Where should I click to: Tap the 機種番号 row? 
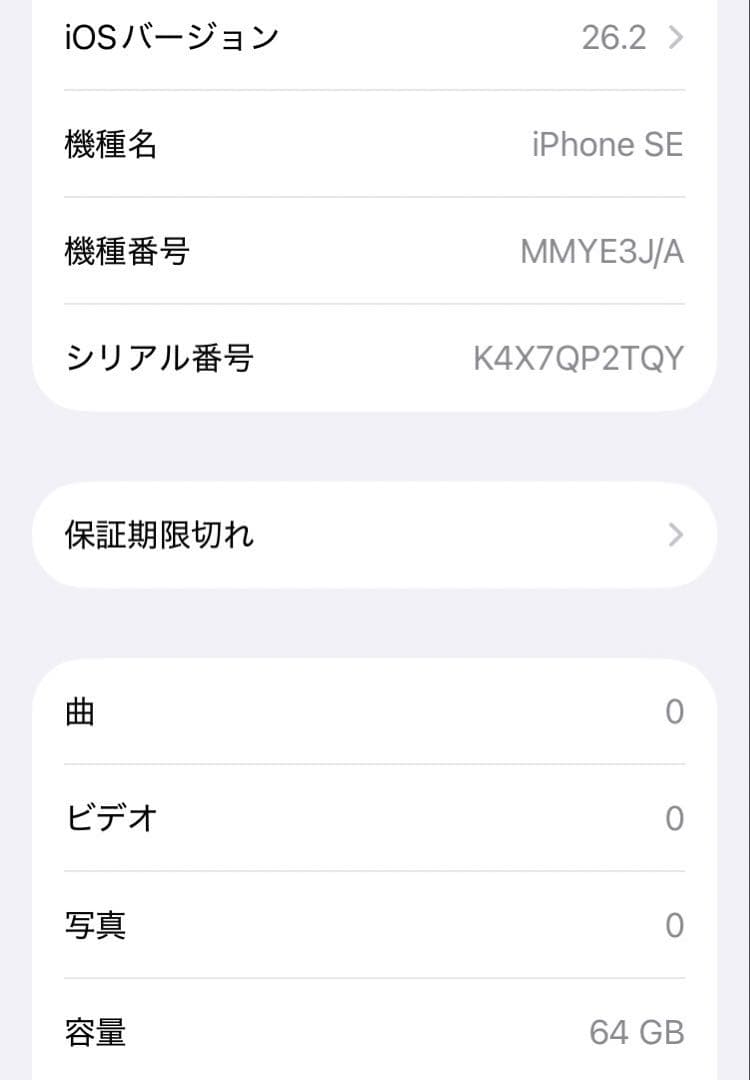tap(375, 251)
